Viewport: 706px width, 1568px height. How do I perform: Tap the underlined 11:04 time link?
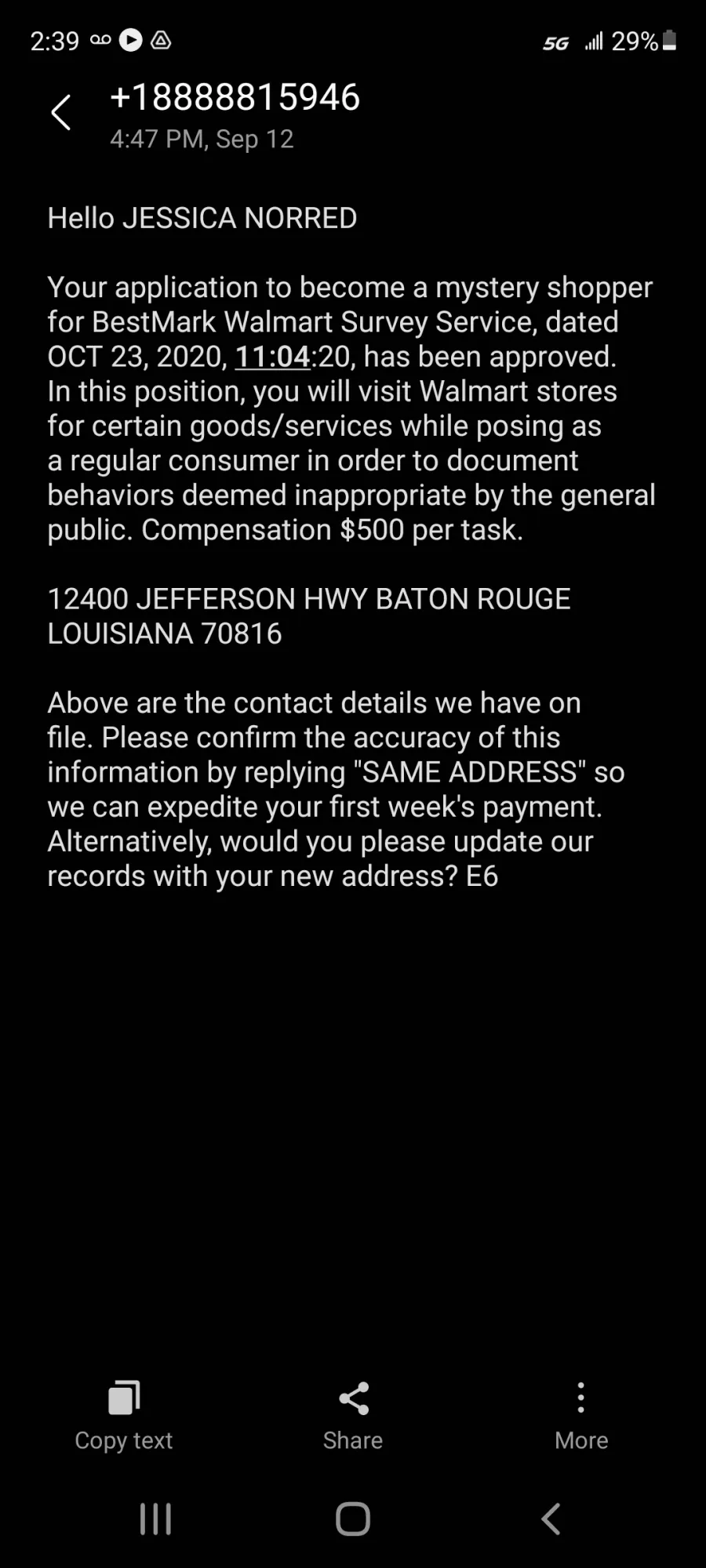point(273,357)
